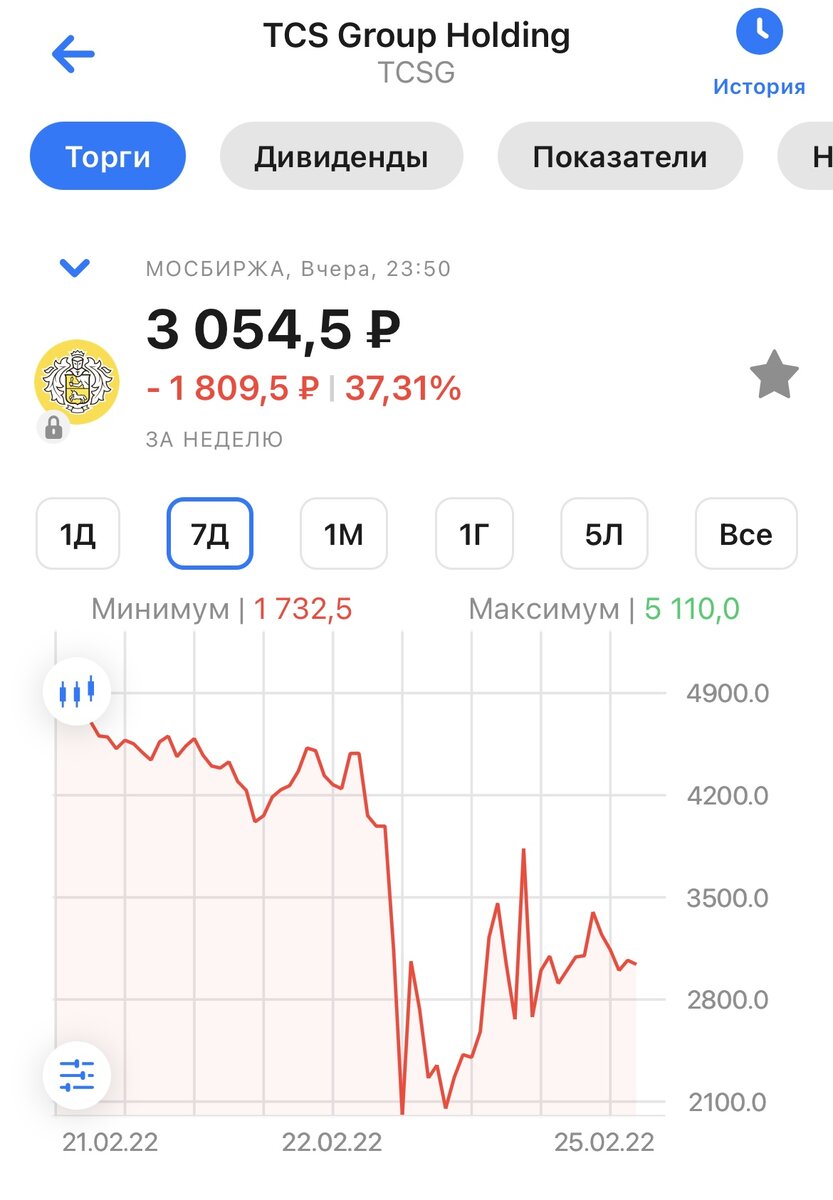
Task: Switch to the Показатели tab
Action: 619,157
